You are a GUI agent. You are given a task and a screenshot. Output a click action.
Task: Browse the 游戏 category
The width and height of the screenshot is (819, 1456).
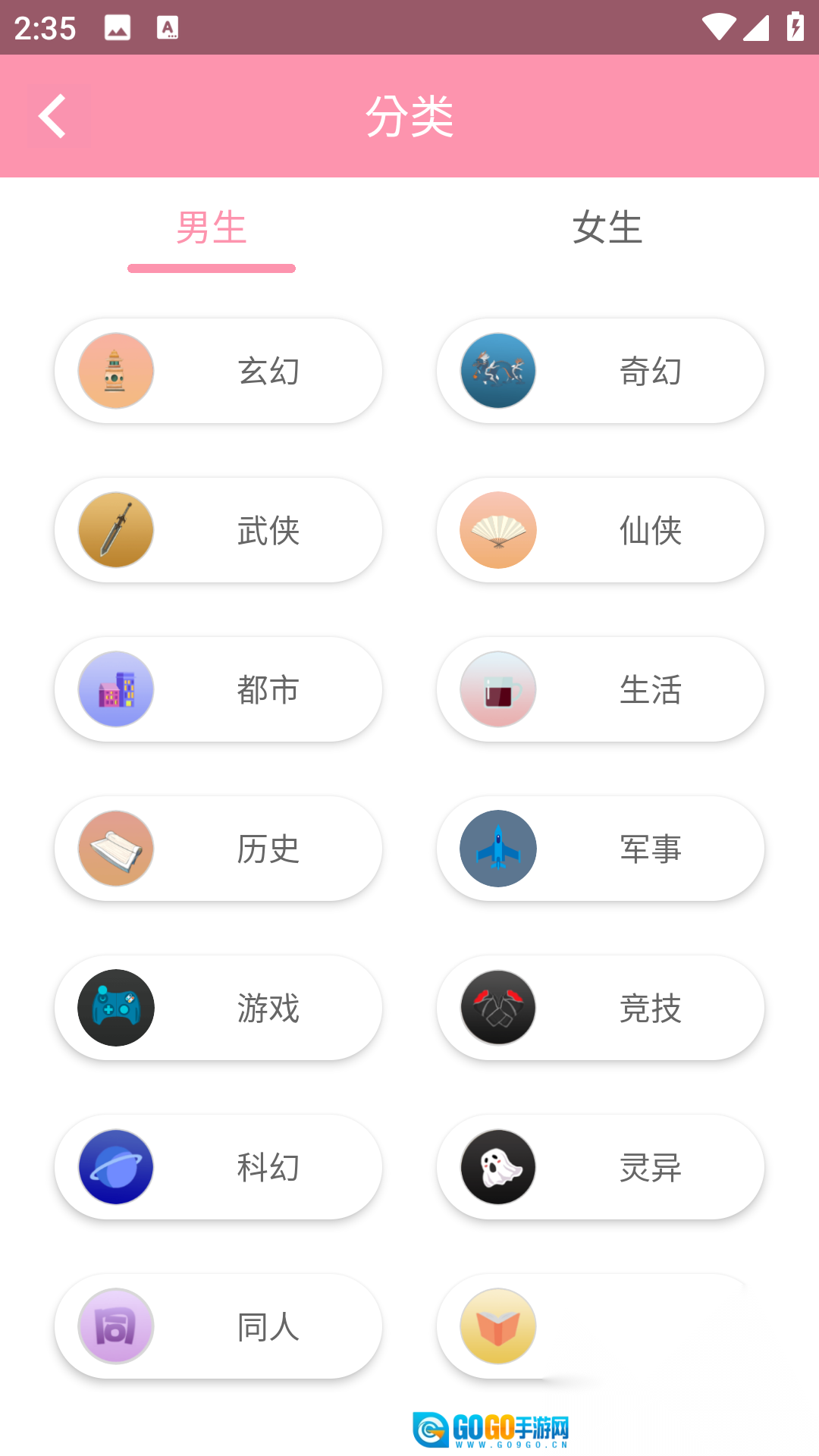coord(218,1008)
